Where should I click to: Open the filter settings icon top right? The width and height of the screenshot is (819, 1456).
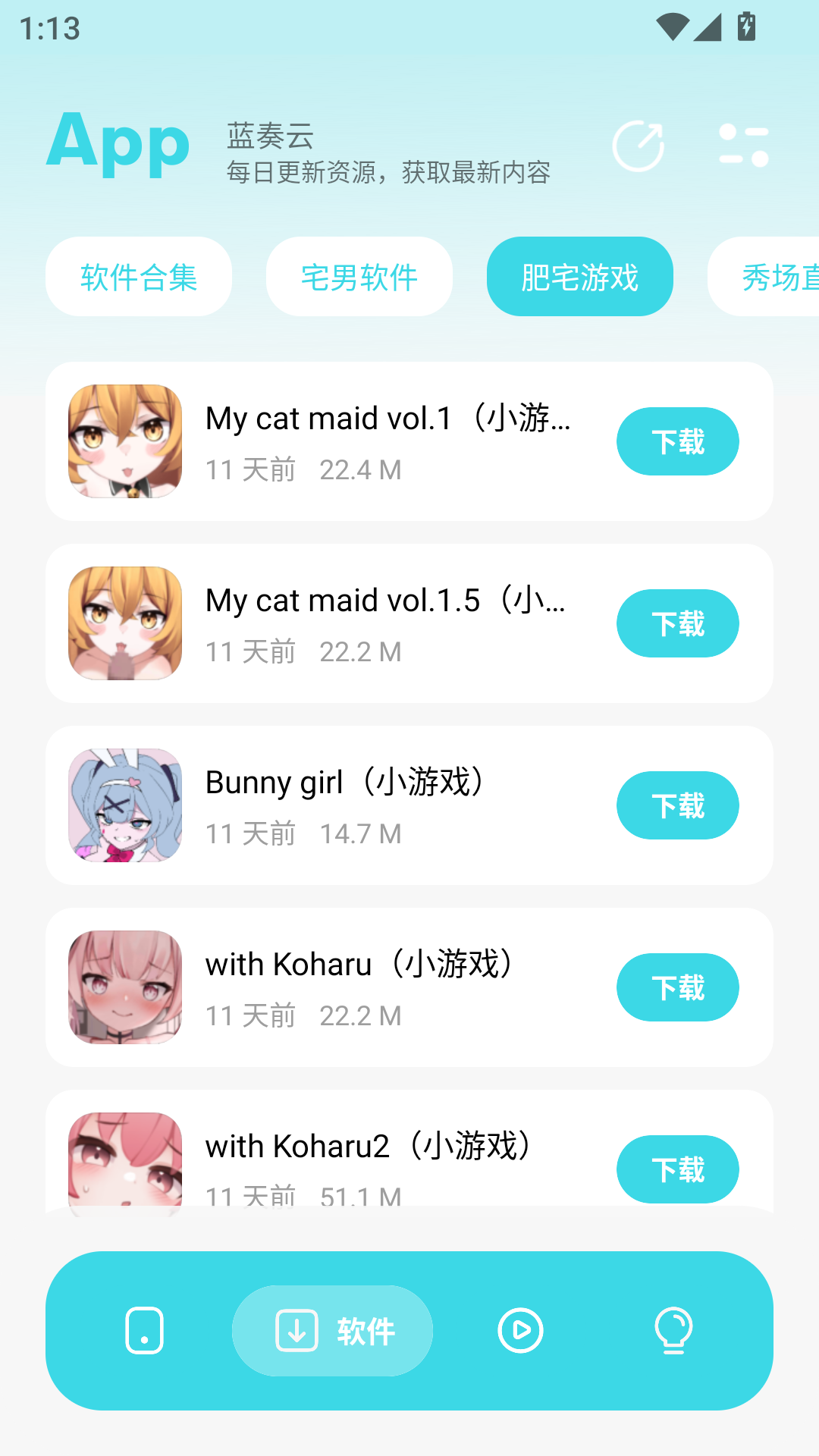click(744, 145)
